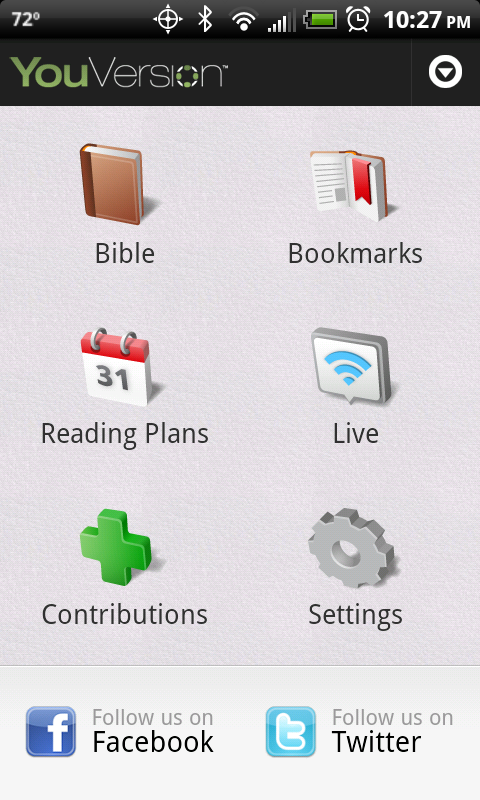Follow us on Twitter
480x800 pixels.
[x=360, y=732]
